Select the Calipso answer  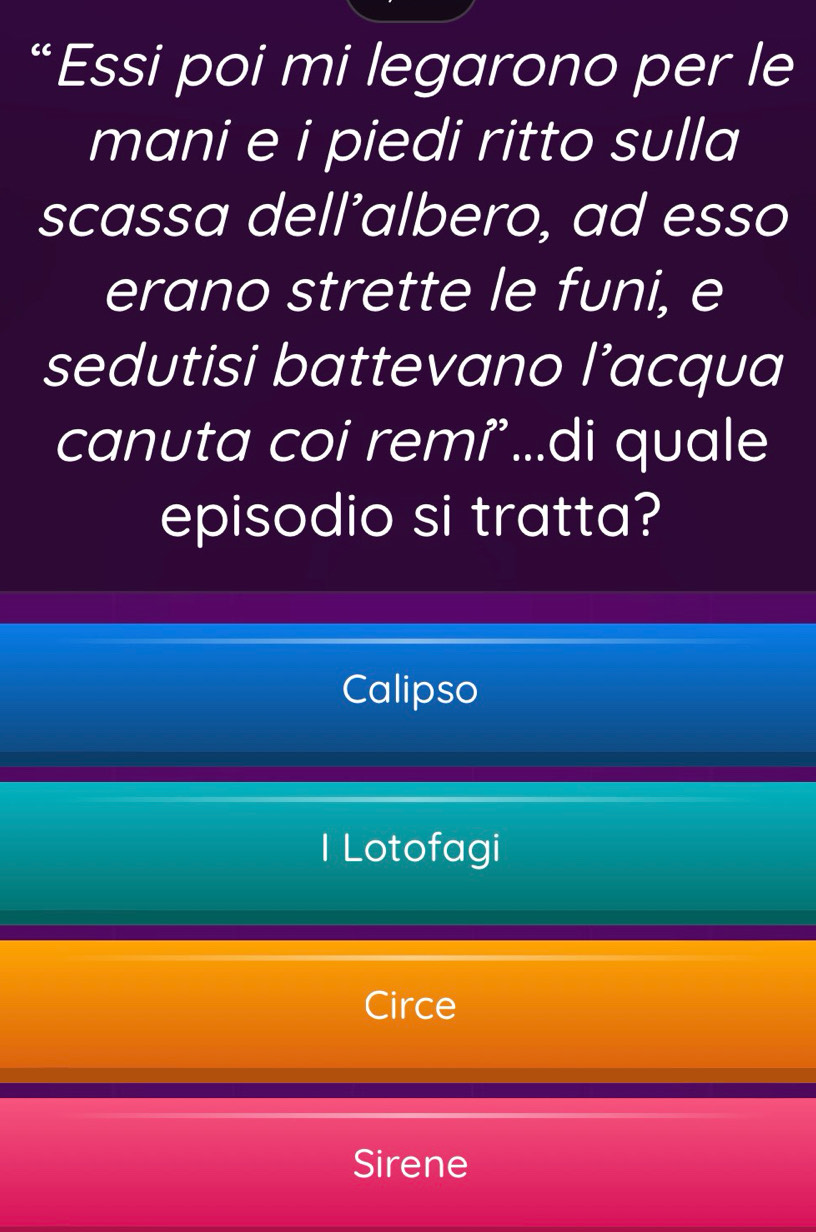pyautogui.click(x=408, y=690)
